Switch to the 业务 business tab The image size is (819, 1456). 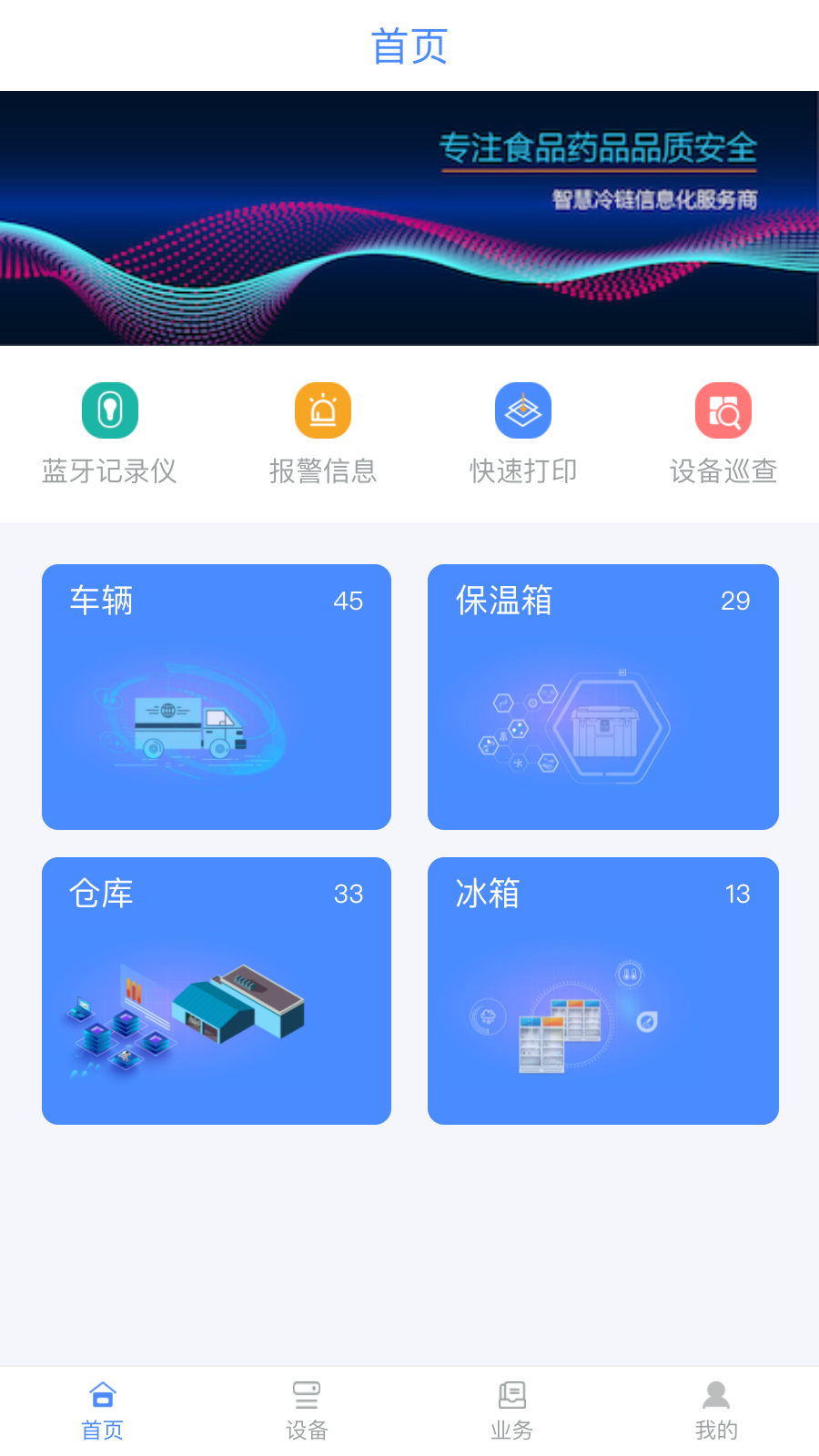[x=511, y=1409]
